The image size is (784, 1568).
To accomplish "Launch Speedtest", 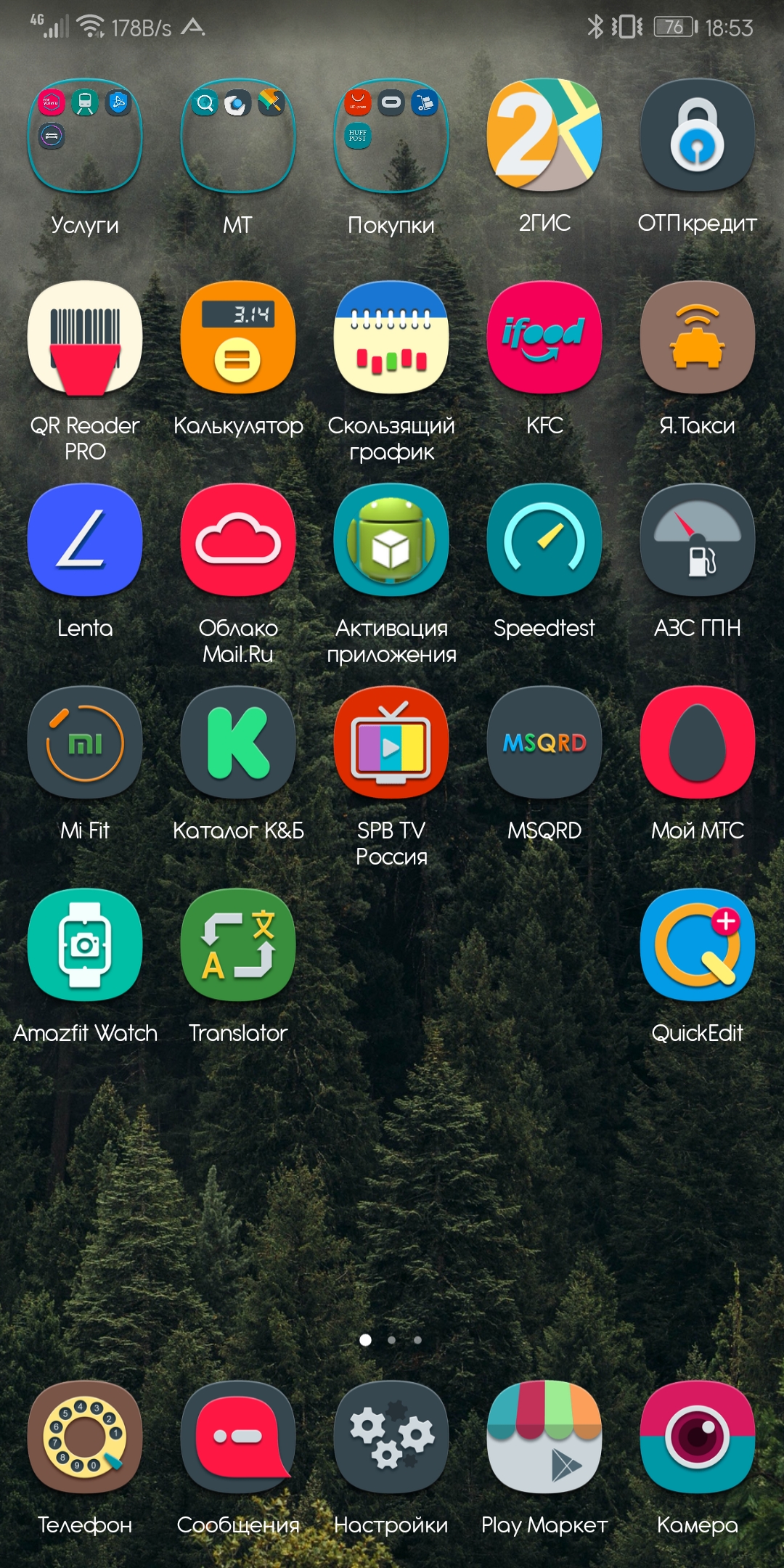I will pyautogui.click(x=544, y=540).
